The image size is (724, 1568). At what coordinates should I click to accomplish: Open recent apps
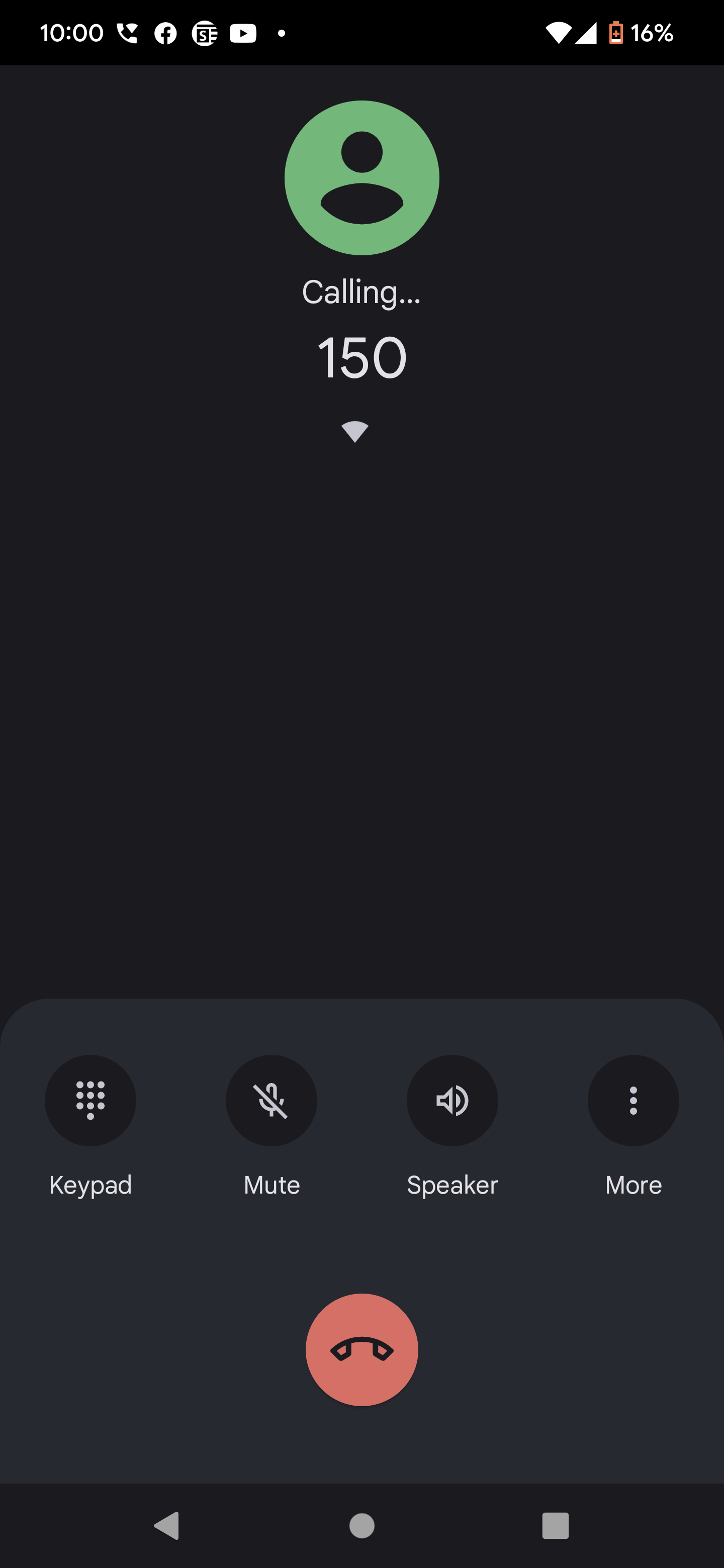point(556,1525)
